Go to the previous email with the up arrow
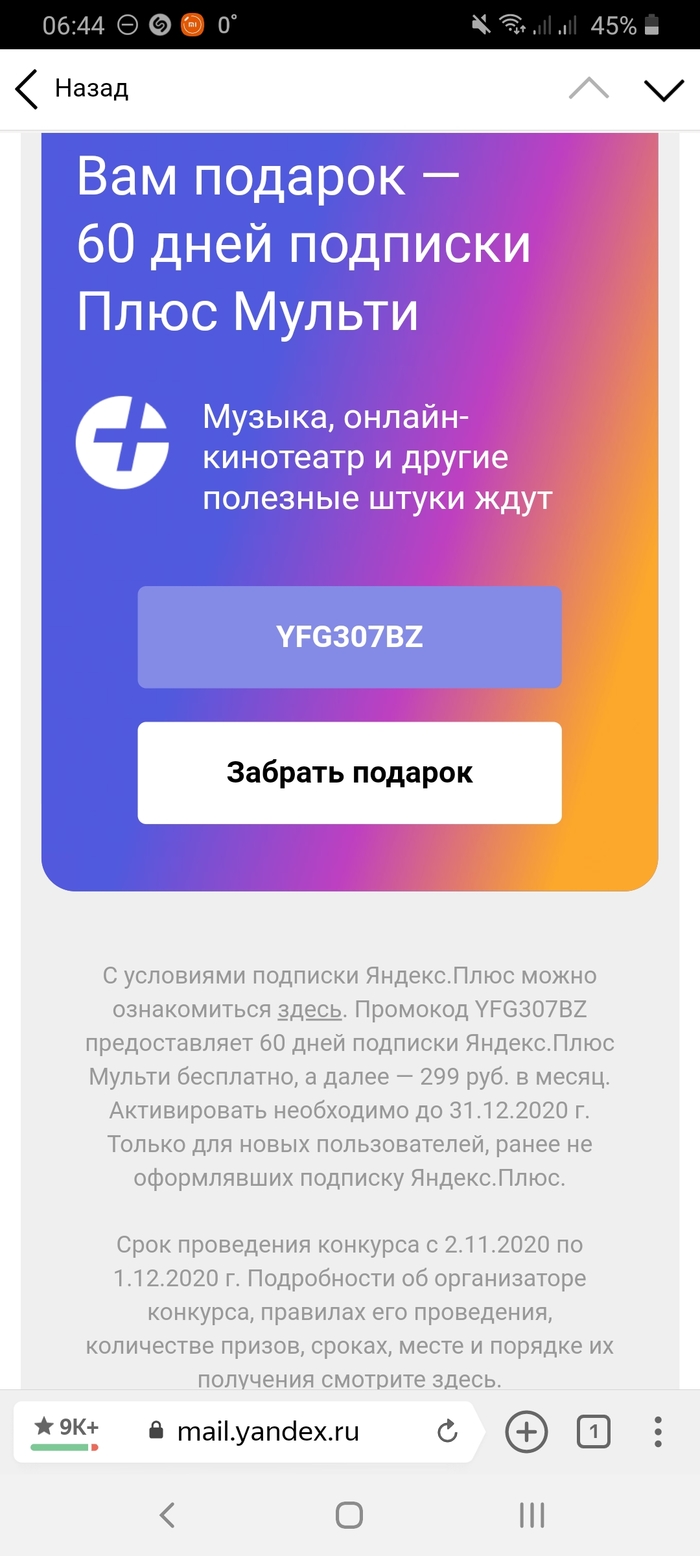Image resolution: width=700 pixels, height=1556 pixels. 588,89
